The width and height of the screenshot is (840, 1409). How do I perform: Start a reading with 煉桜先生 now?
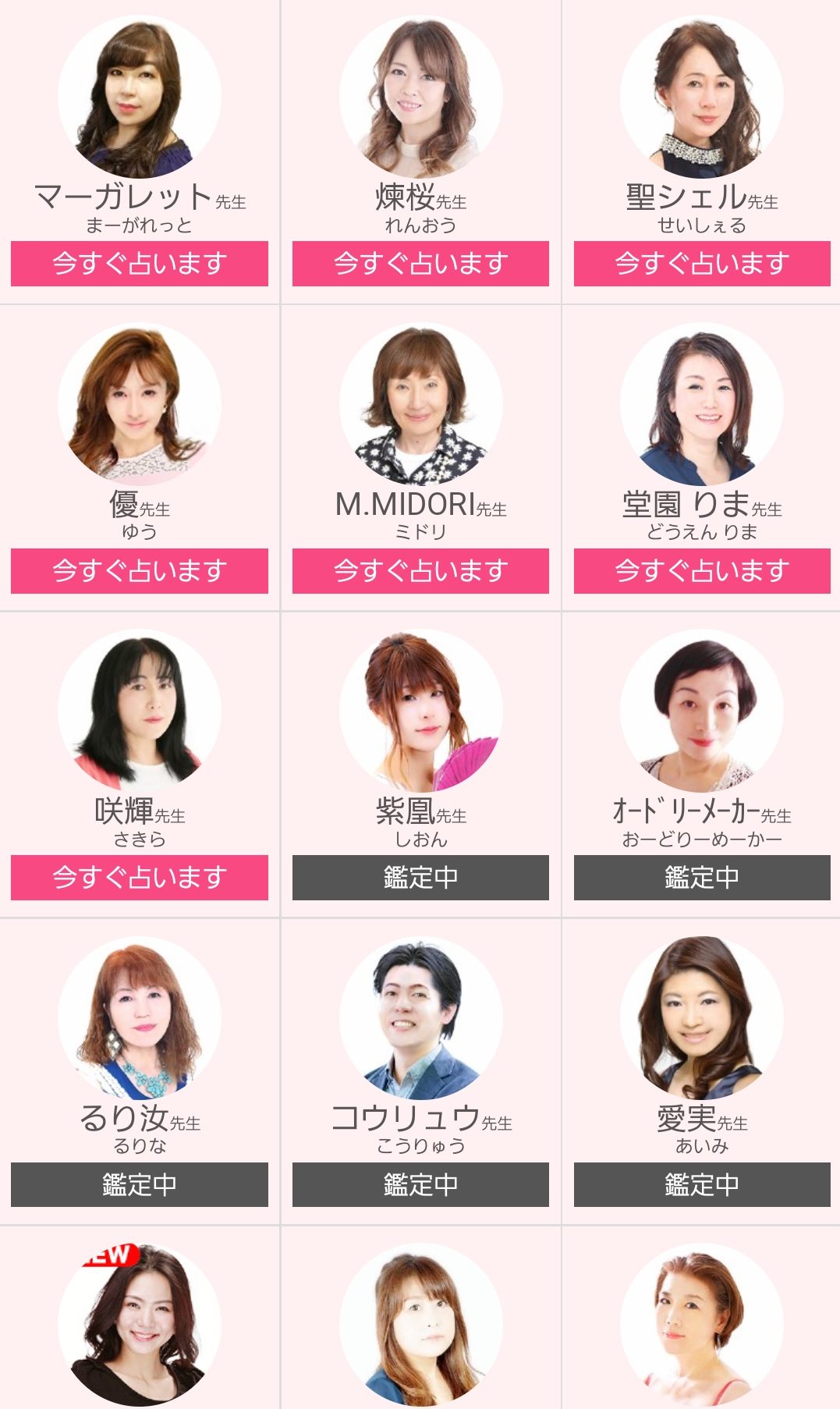[420, 264]
